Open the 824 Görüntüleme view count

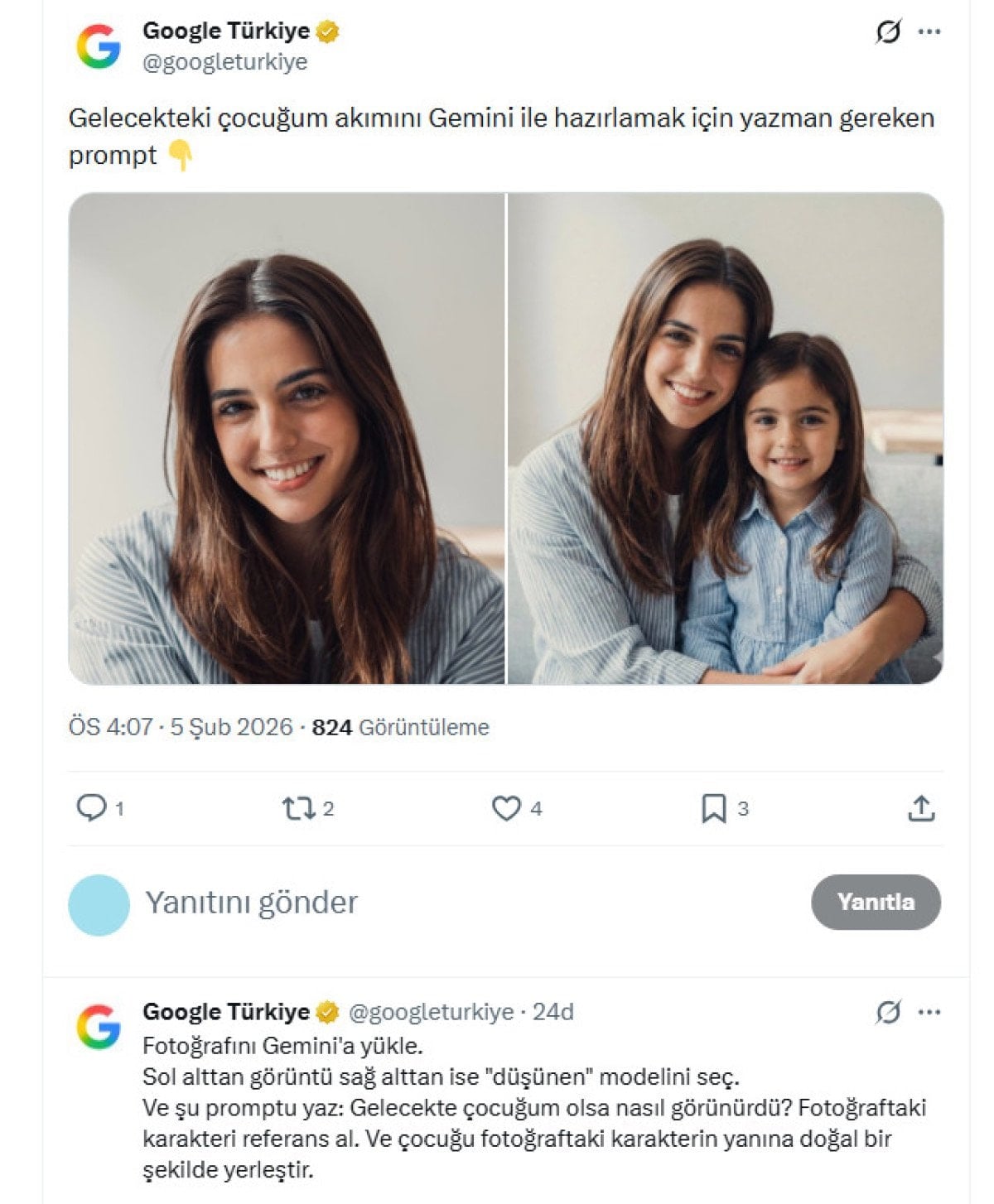pos(400,727)
